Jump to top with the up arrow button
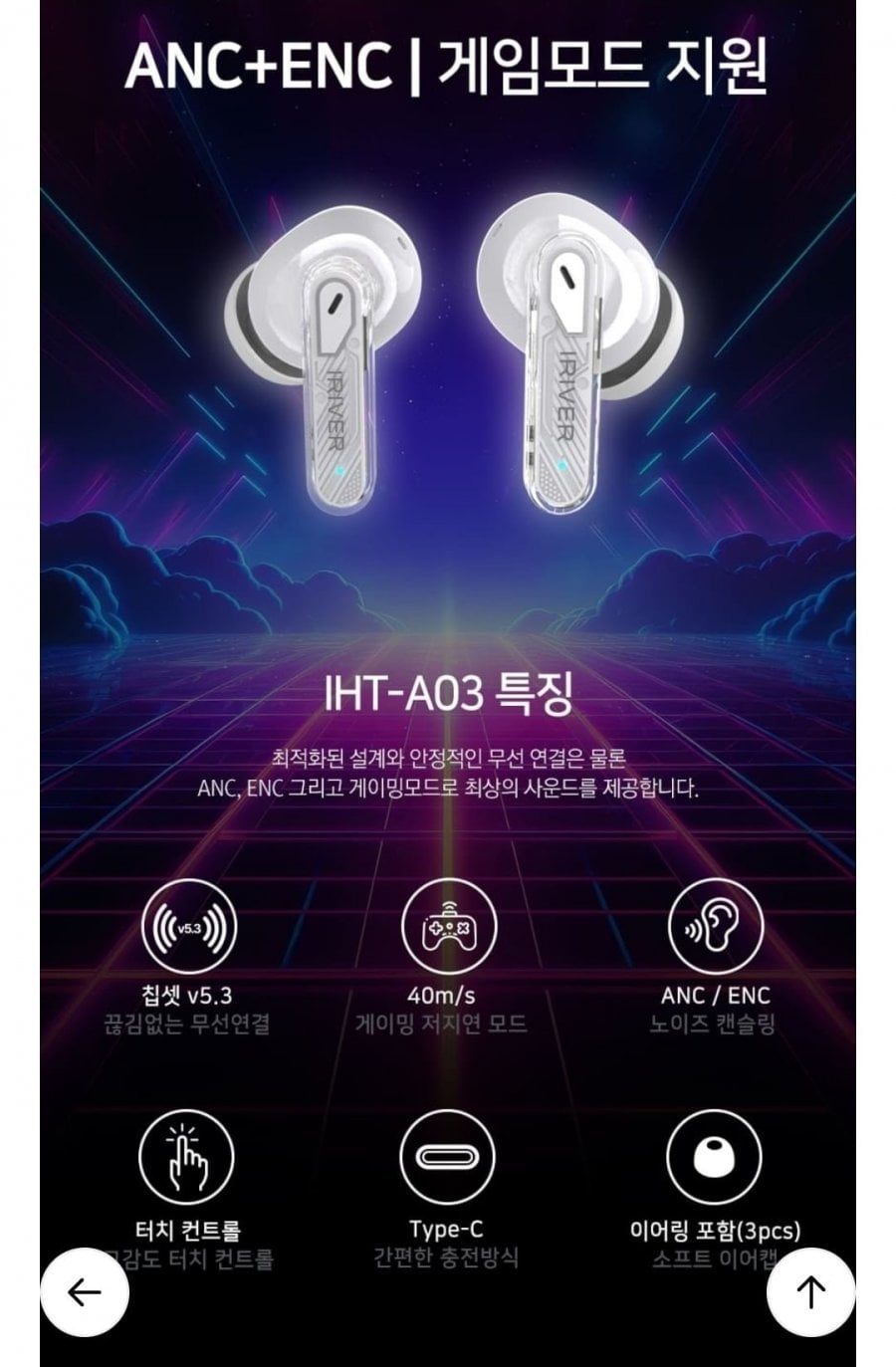896x1367 pixels. [810, 1292]
